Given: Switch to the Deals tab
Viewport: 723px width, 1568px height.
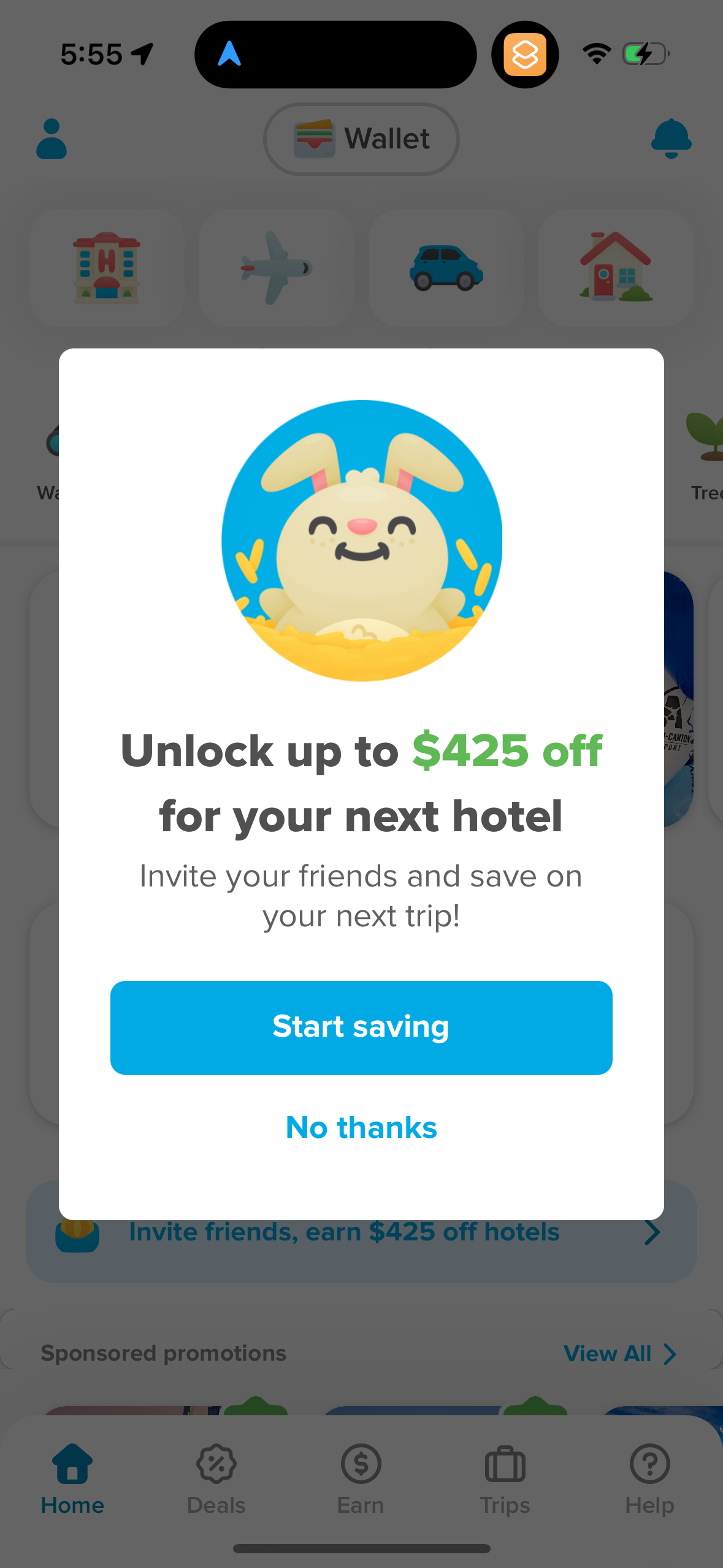Looking at the screenshot, I should point(216,1482).
